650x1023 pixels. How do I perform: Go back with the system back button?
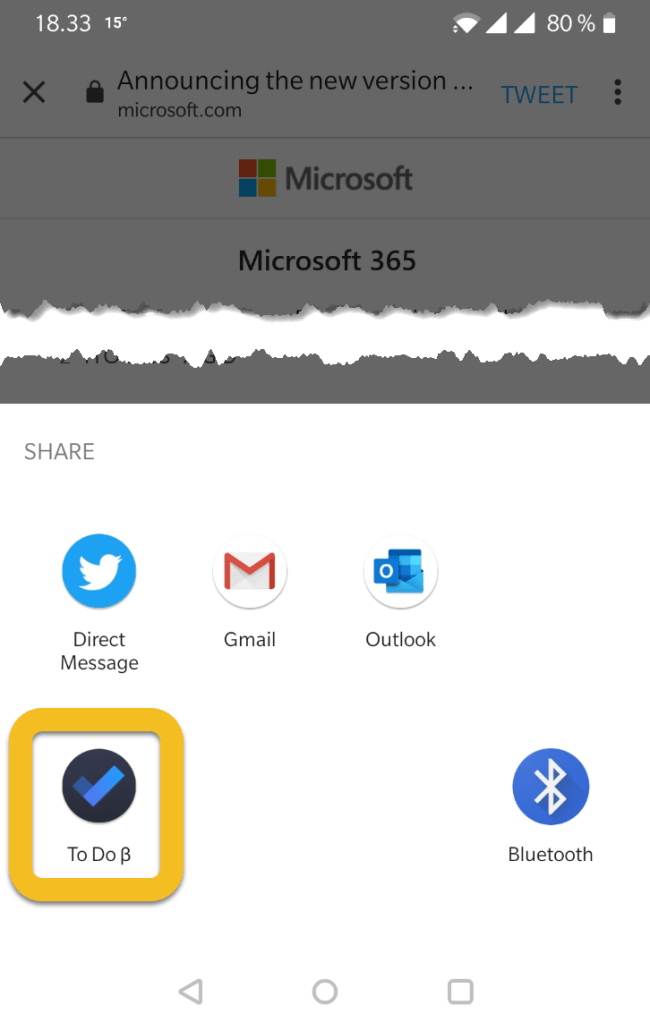click(190, 991)
